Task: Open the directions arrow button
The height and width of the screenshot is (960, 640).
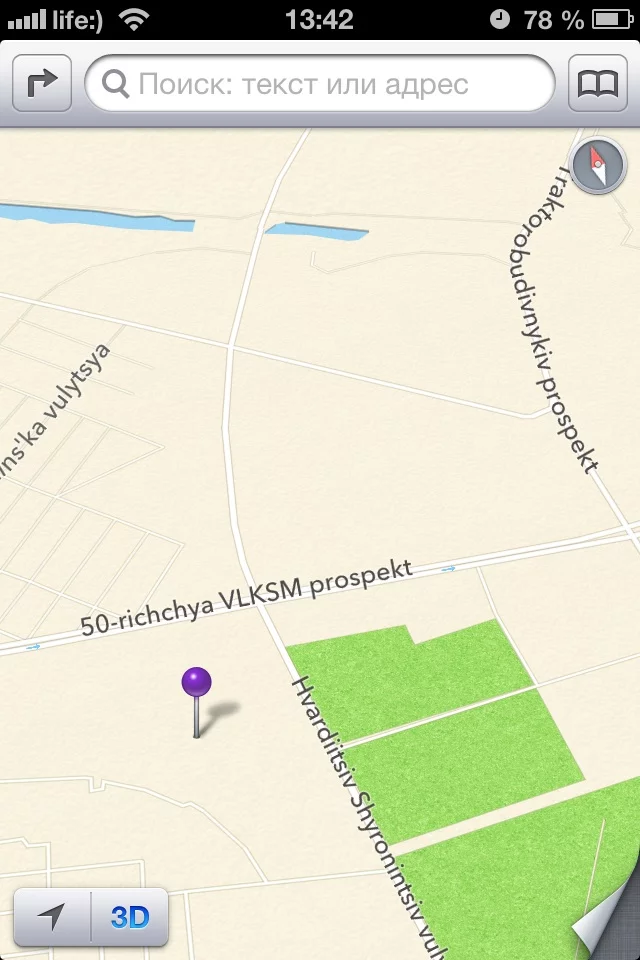Action: point(42,84)
